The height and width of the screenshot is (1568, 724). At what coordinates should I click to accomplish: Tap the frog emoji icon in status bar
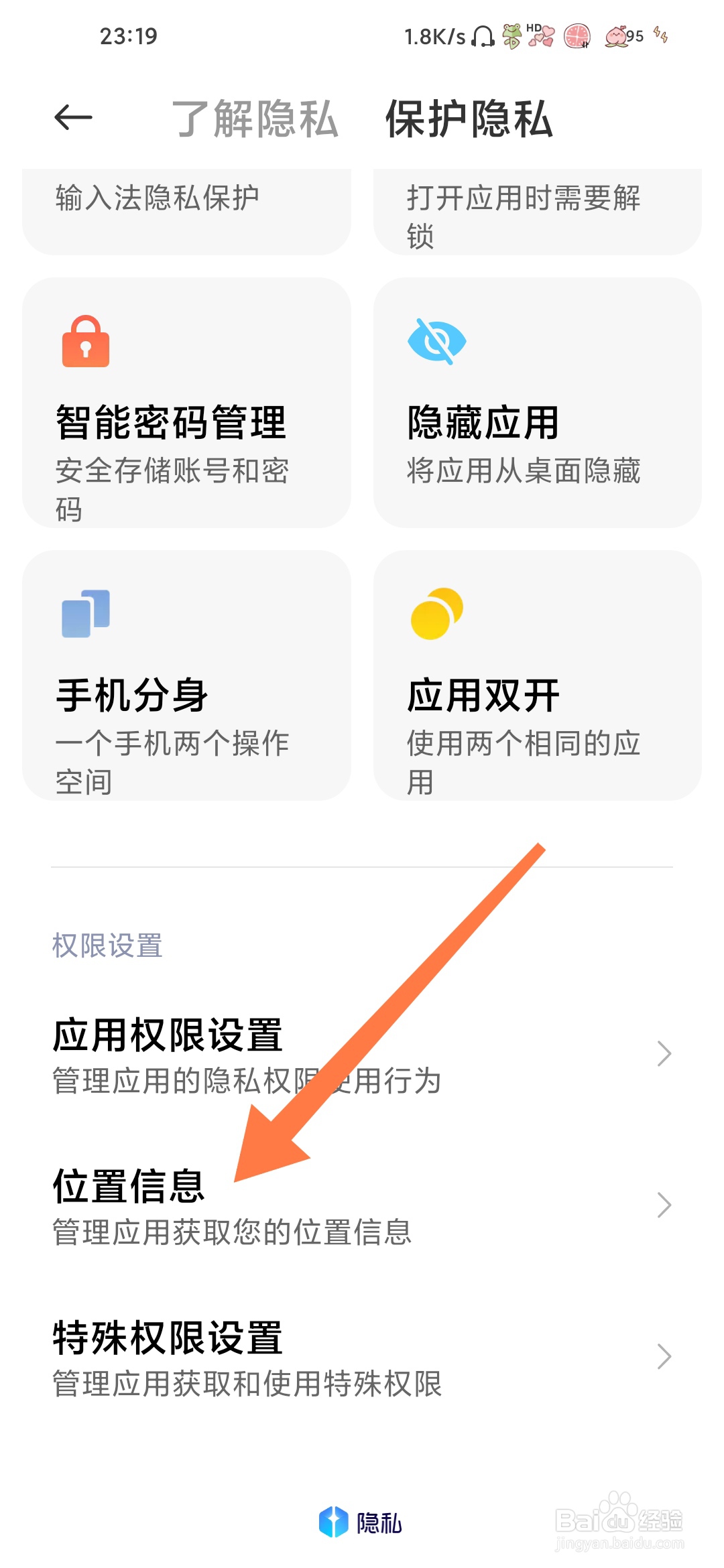click(513, 37)
